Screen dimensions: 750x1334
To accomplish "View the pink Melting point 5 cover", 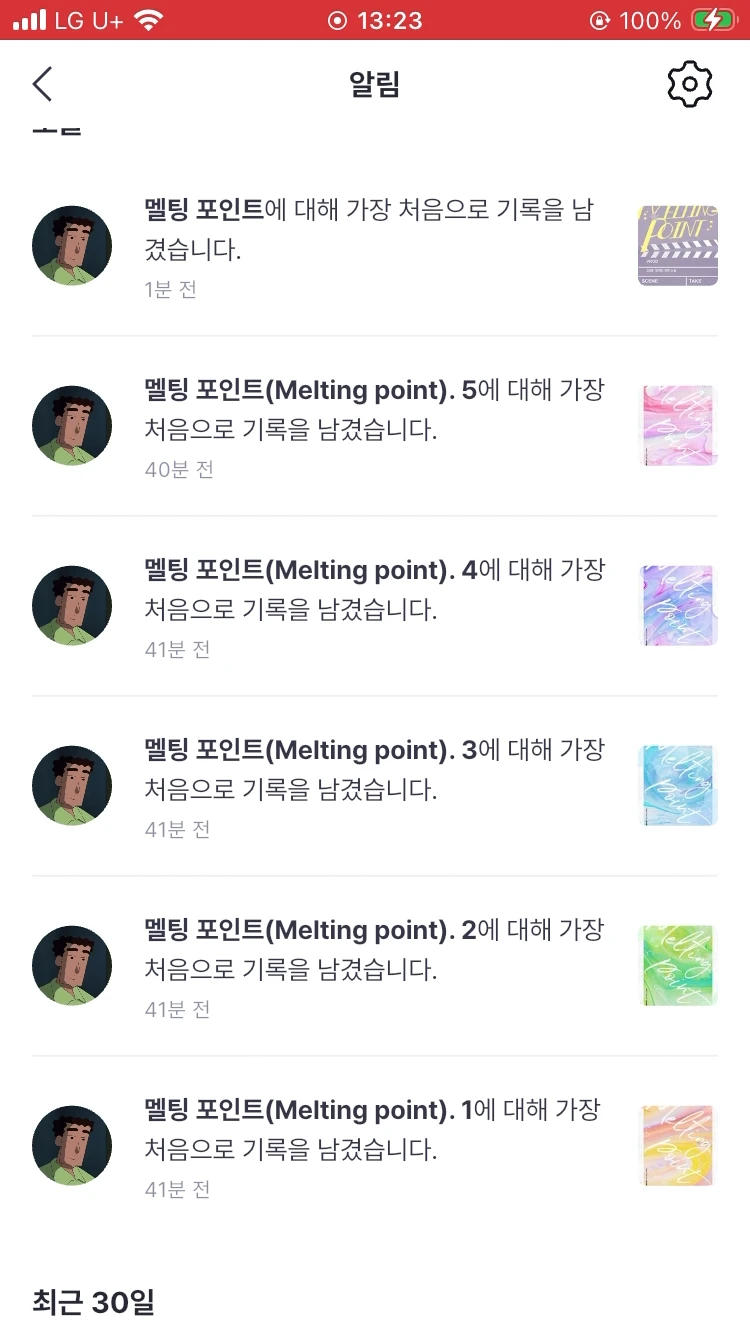I will [x=678, y=426].
